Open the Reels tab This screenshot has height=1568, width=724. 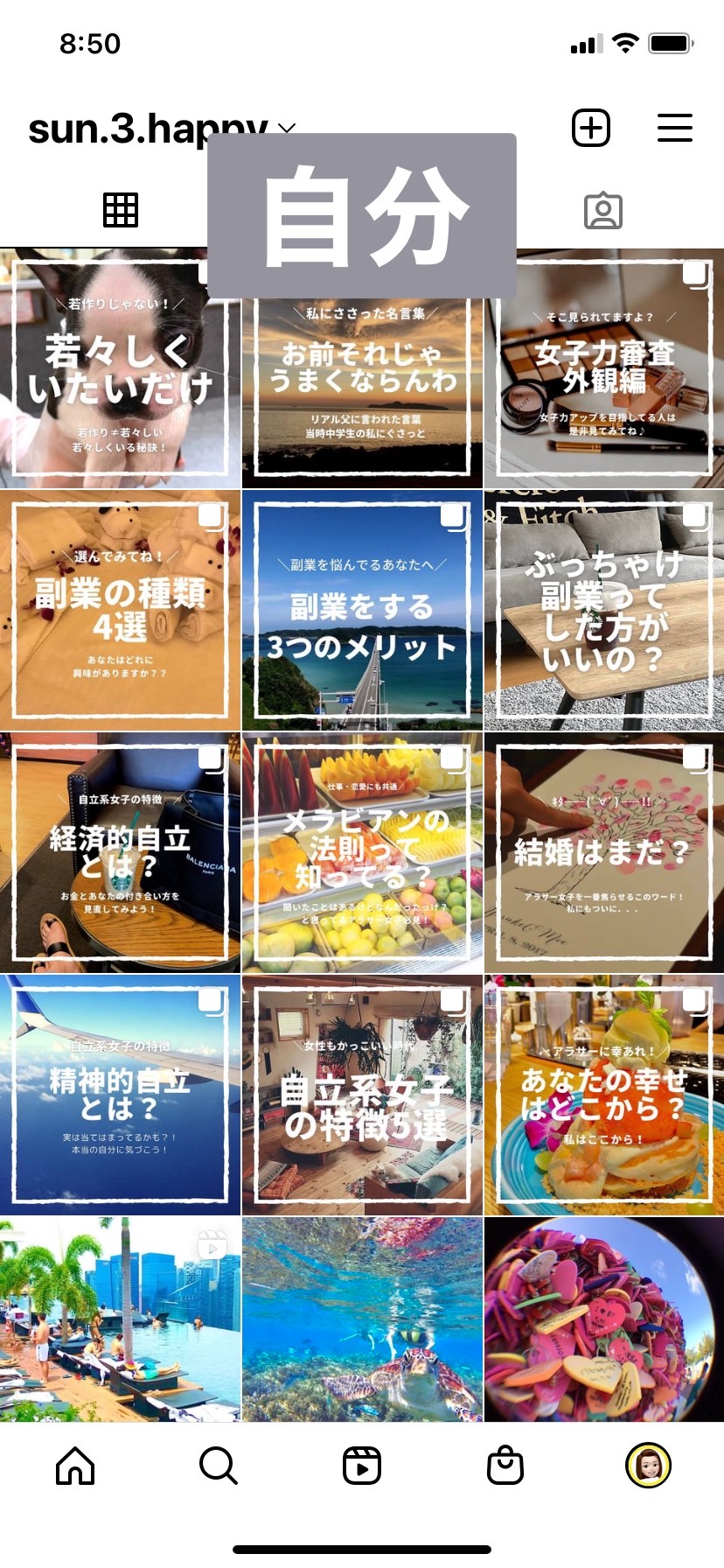pos(362,1465)
